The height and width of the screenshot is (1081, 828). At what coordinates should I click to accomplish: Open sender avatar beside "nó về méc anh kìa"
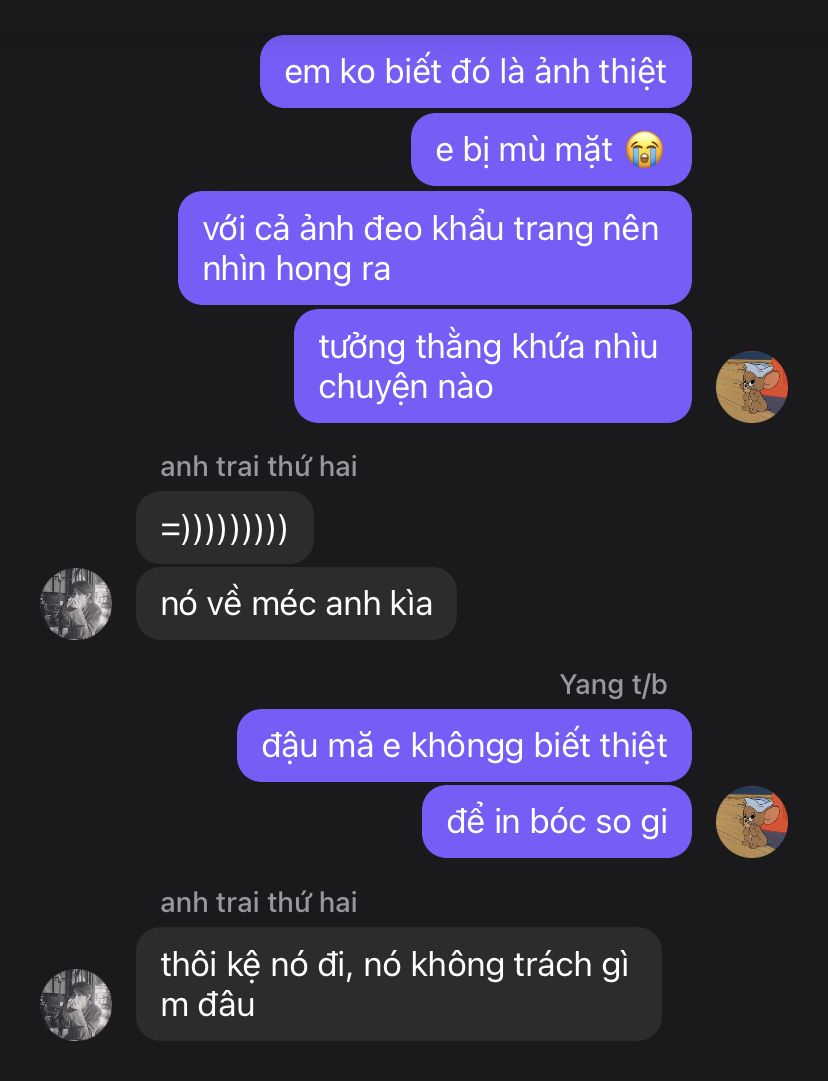point(76,604)
